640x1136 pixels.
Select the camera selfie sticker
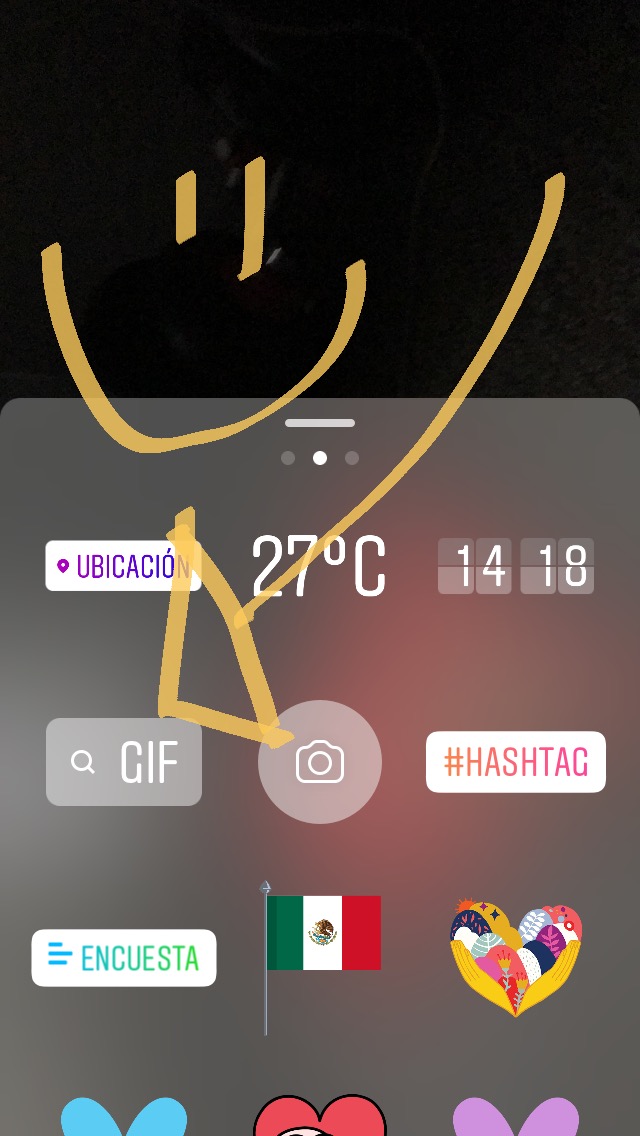click(x=320, y=763)
